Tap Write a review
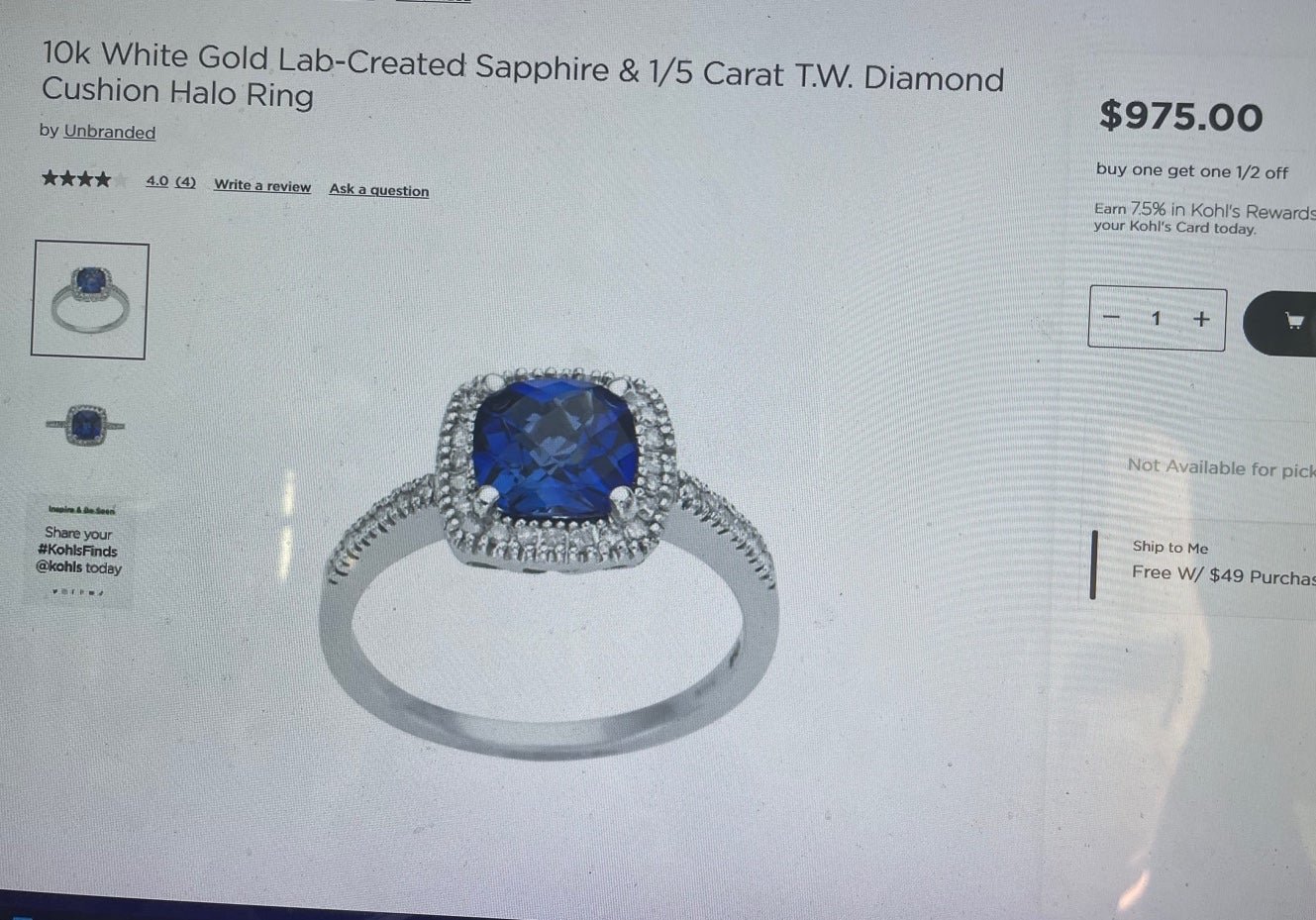The height and width of the screenshot is (920, 1316). tap(262, 185)
